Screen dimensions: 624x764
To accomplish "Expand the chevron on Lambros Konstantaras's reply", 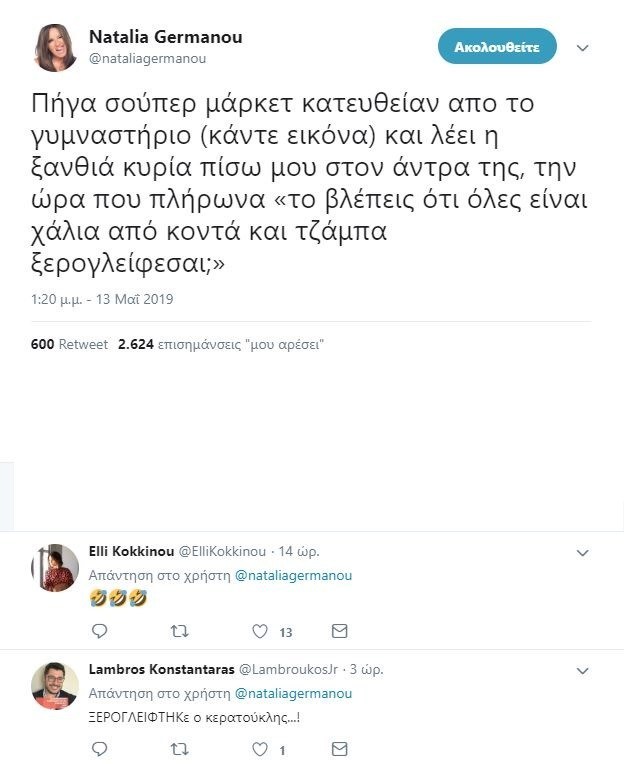I will click(x=584, y=669).
